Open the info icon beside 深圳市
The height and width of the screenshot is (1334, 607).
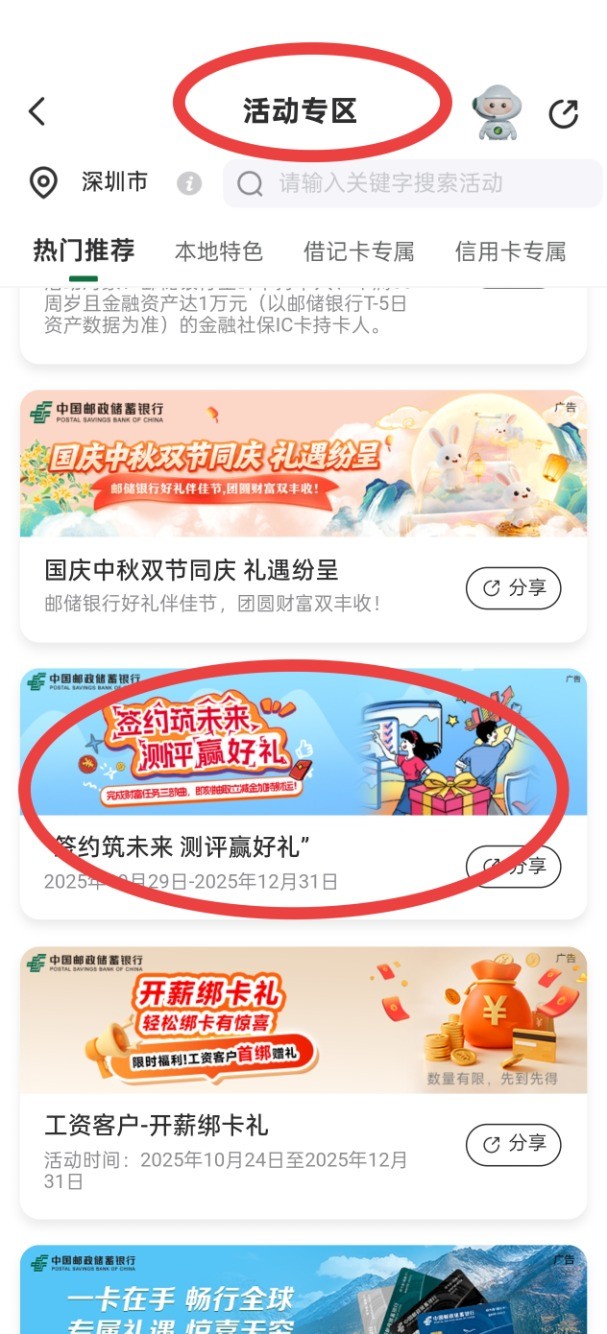coord(189,183)
